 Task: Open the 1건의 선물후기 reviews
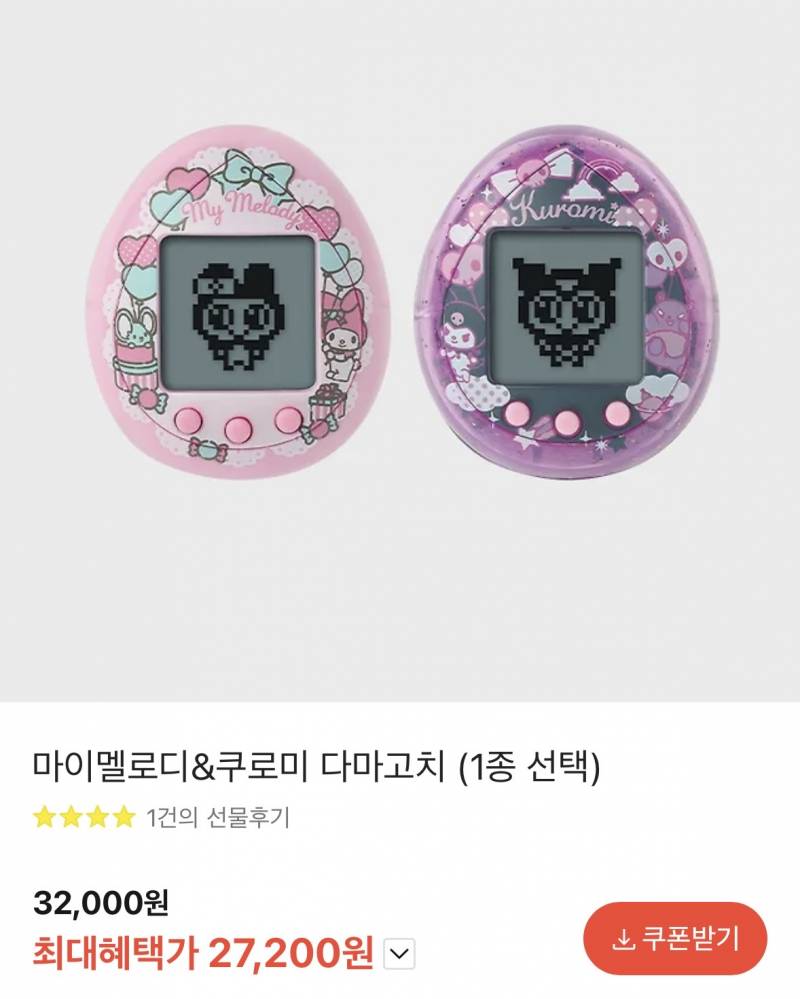(x=217, y=817)
